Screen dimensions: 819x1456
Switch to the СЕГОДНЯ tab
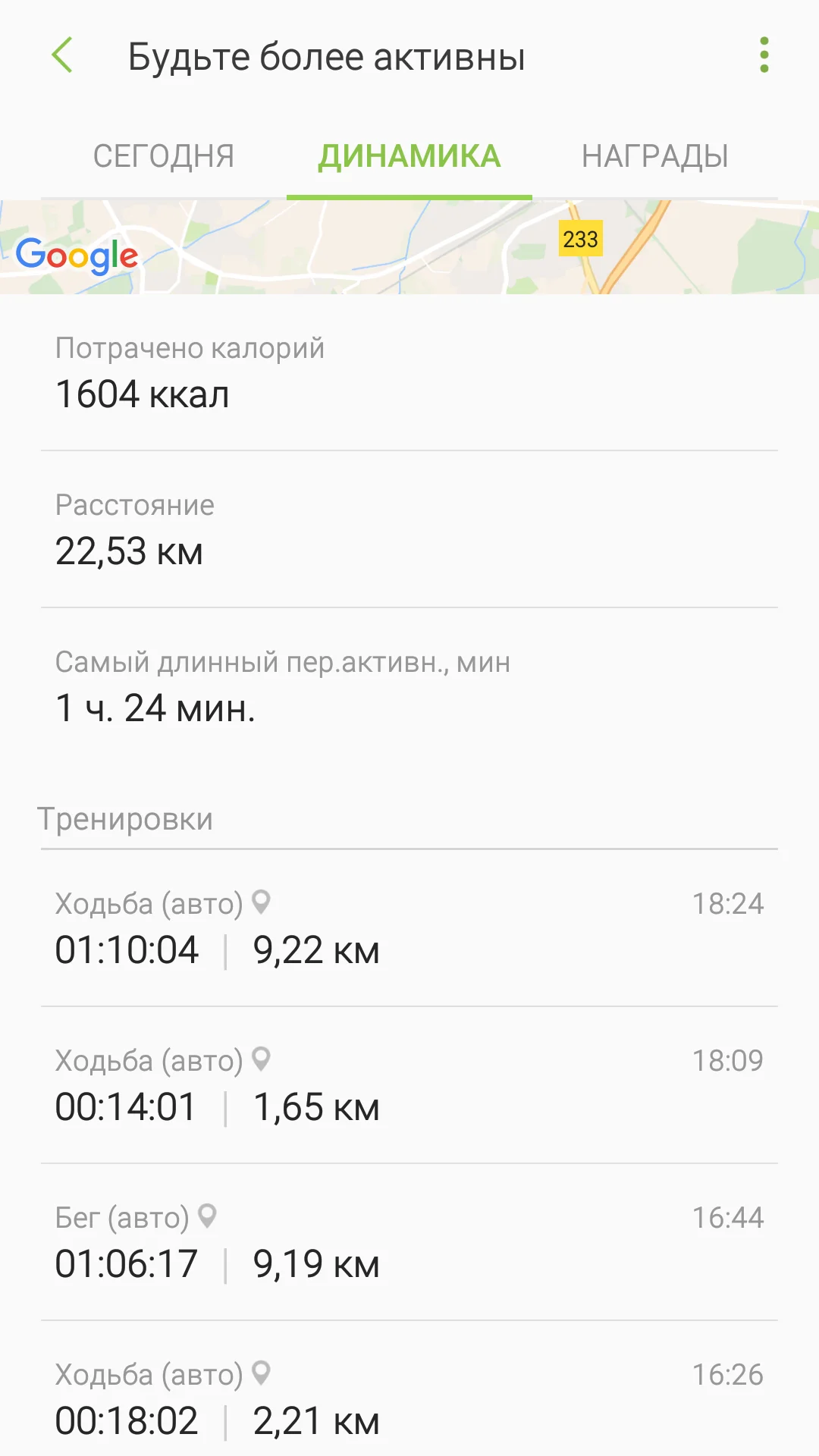(164, 156)
